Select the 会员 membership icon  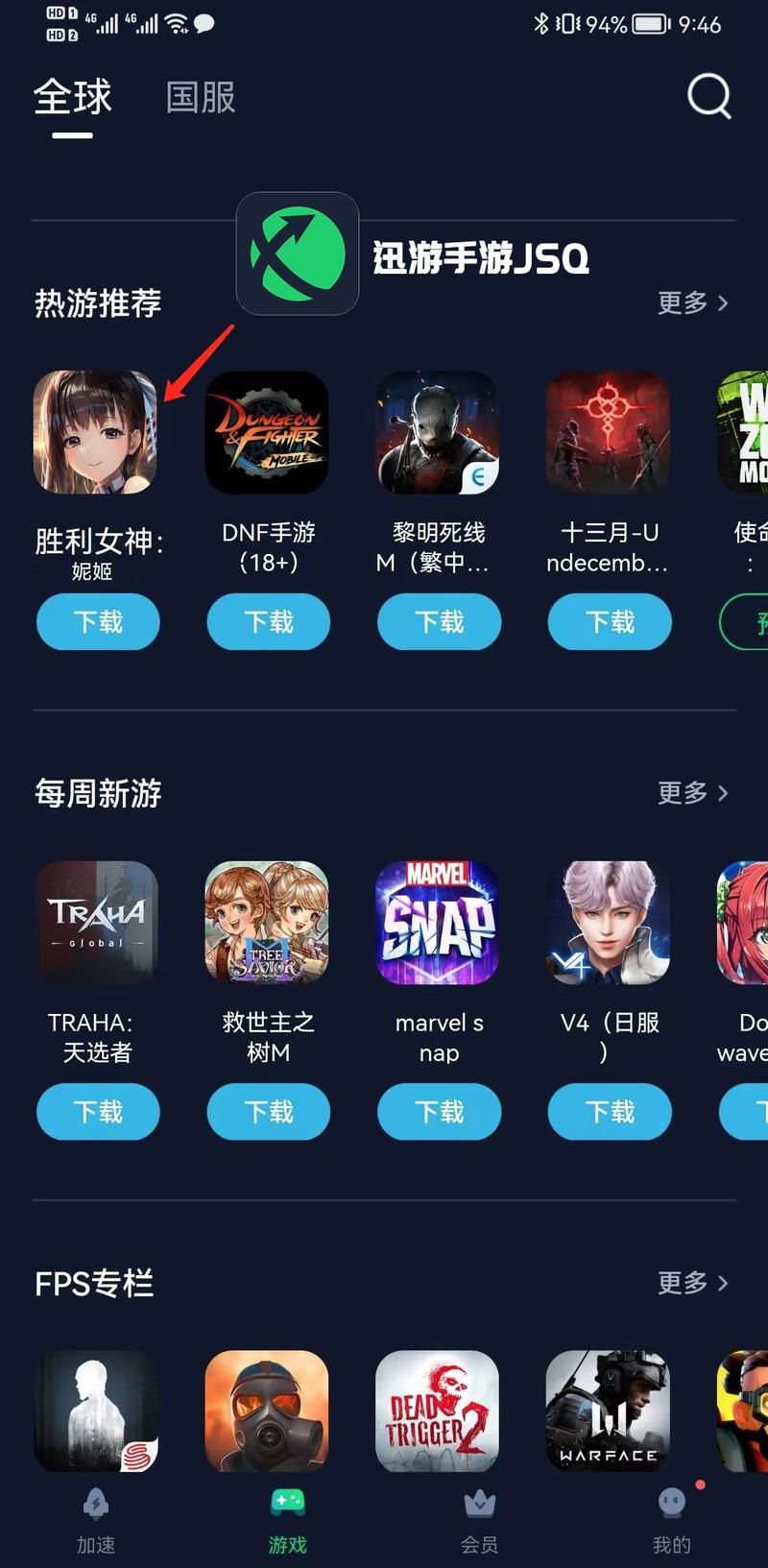(x=478, y=1508)
